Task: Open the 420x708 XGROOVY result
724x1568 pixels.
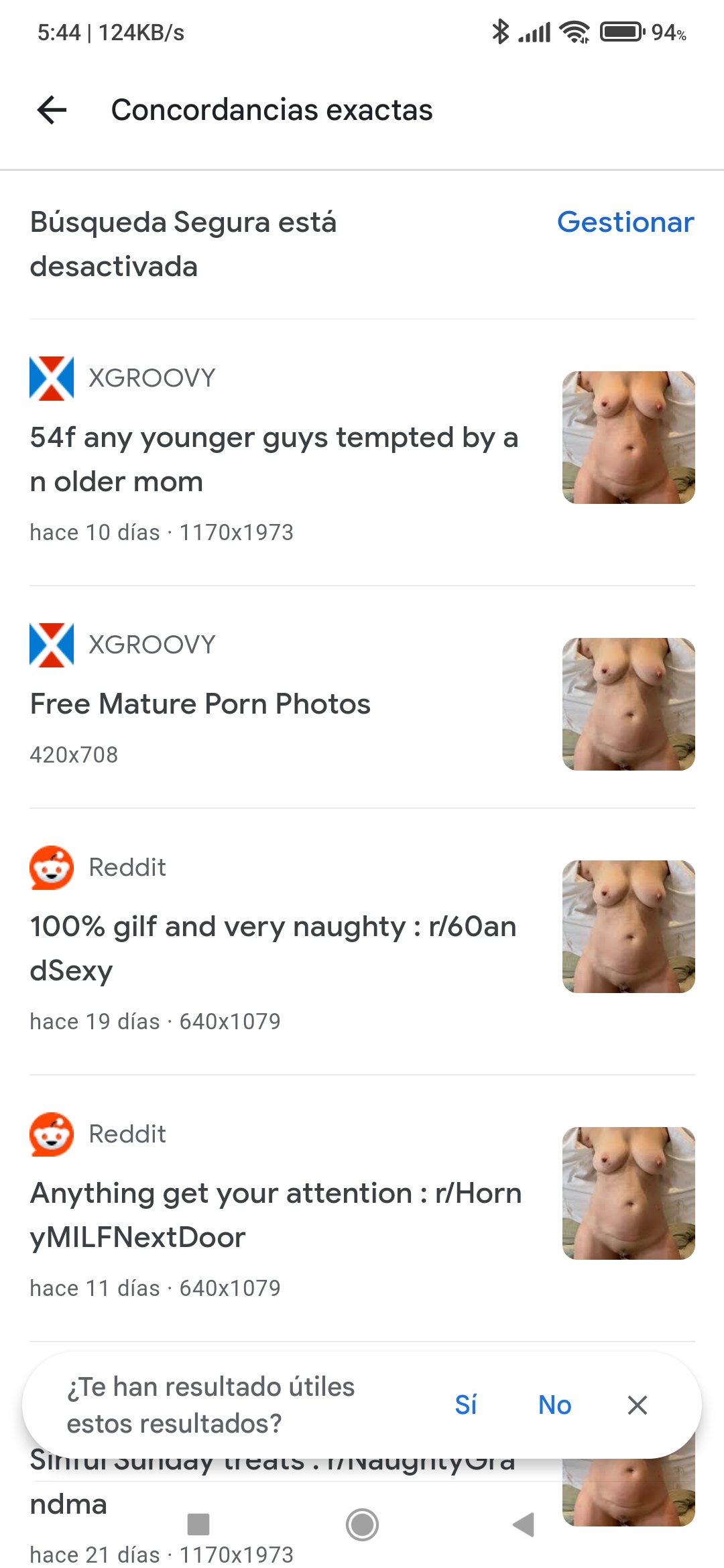Action: [200, 704]
